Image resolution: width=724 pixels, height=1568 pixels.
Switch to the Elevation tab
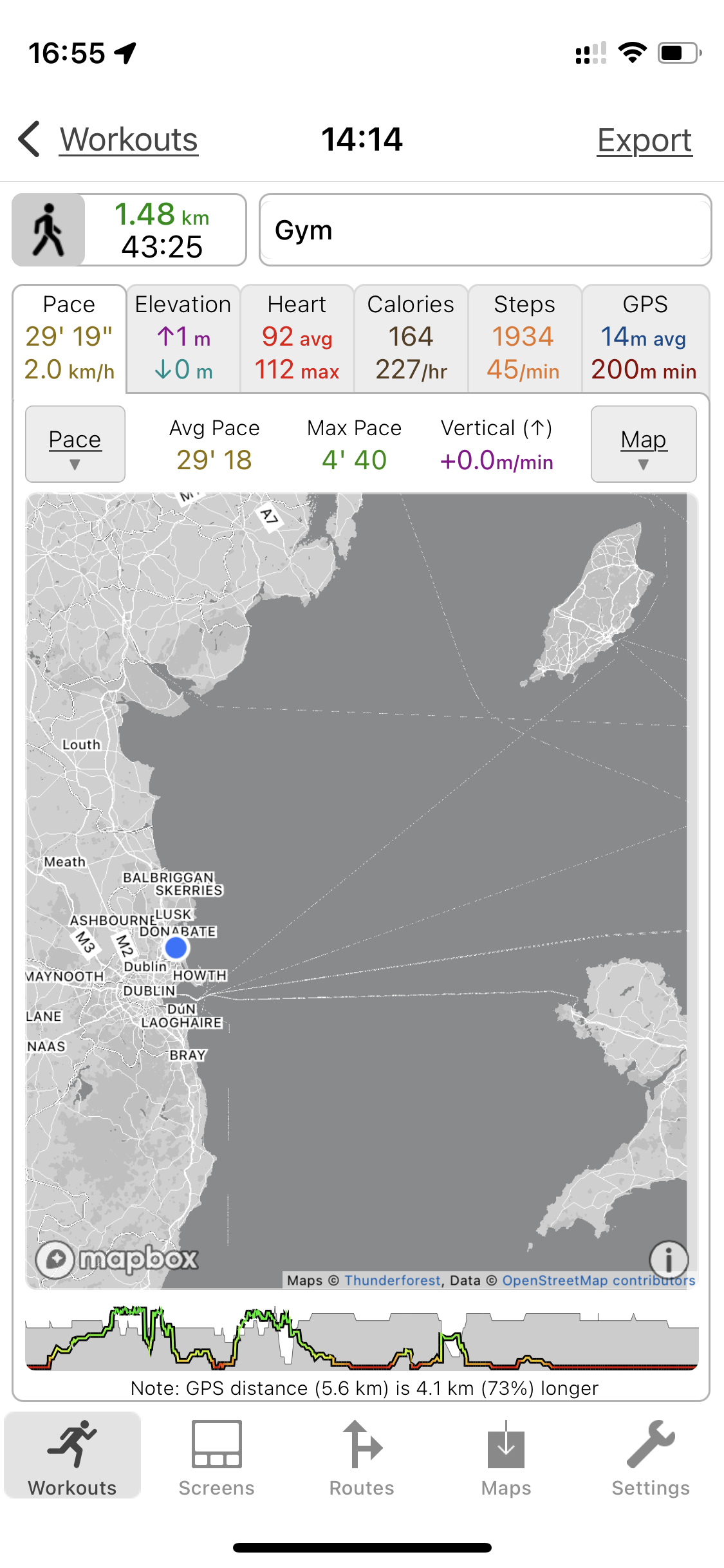tap(183, 338)
